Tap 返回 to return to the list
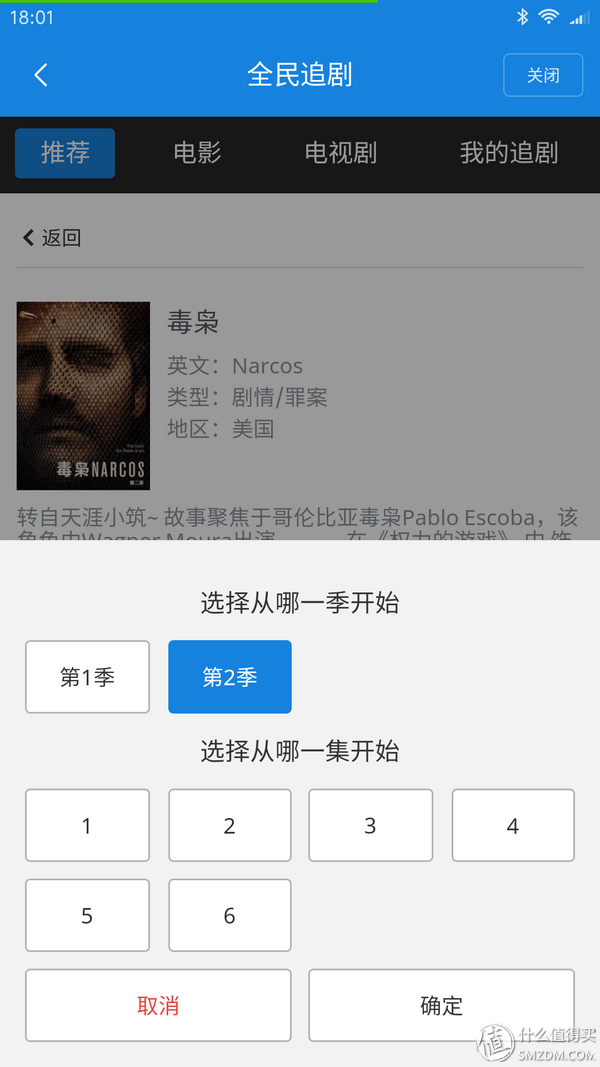Screen dimensions: 600x1067 pos(52,237)
